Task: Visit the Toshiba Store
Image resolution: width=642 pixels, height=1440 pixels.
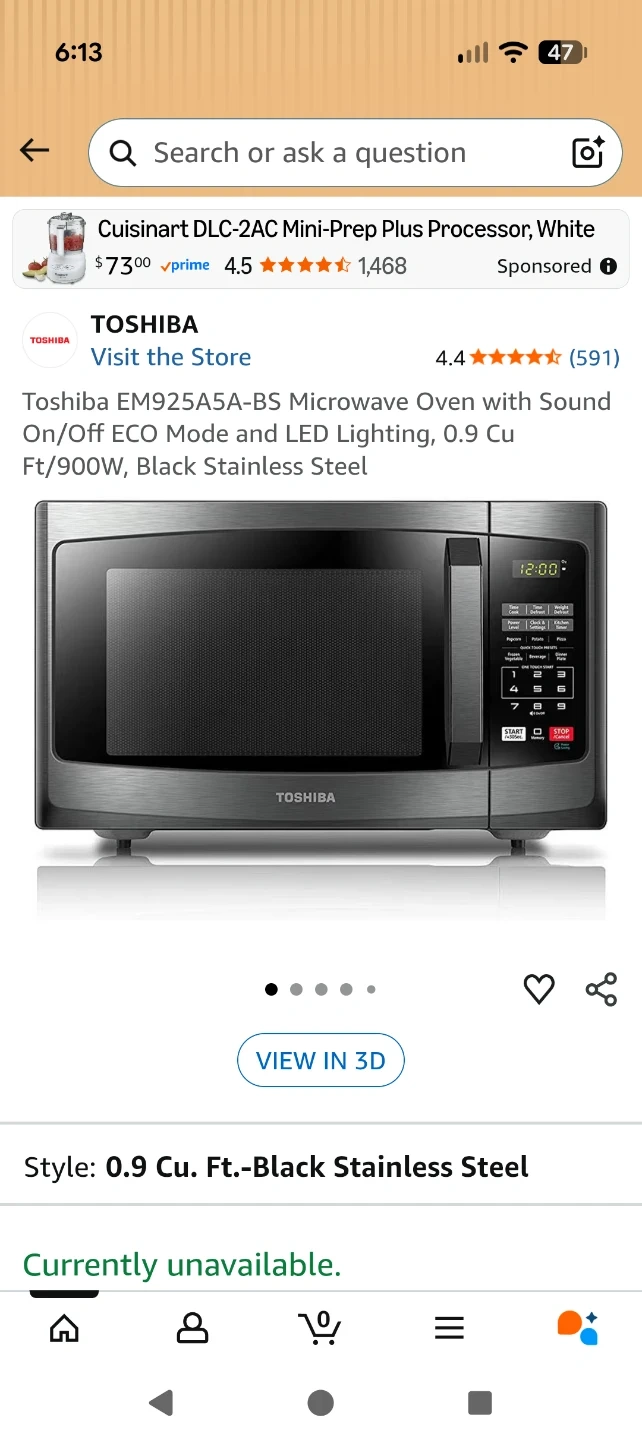Action: (170, 357)
